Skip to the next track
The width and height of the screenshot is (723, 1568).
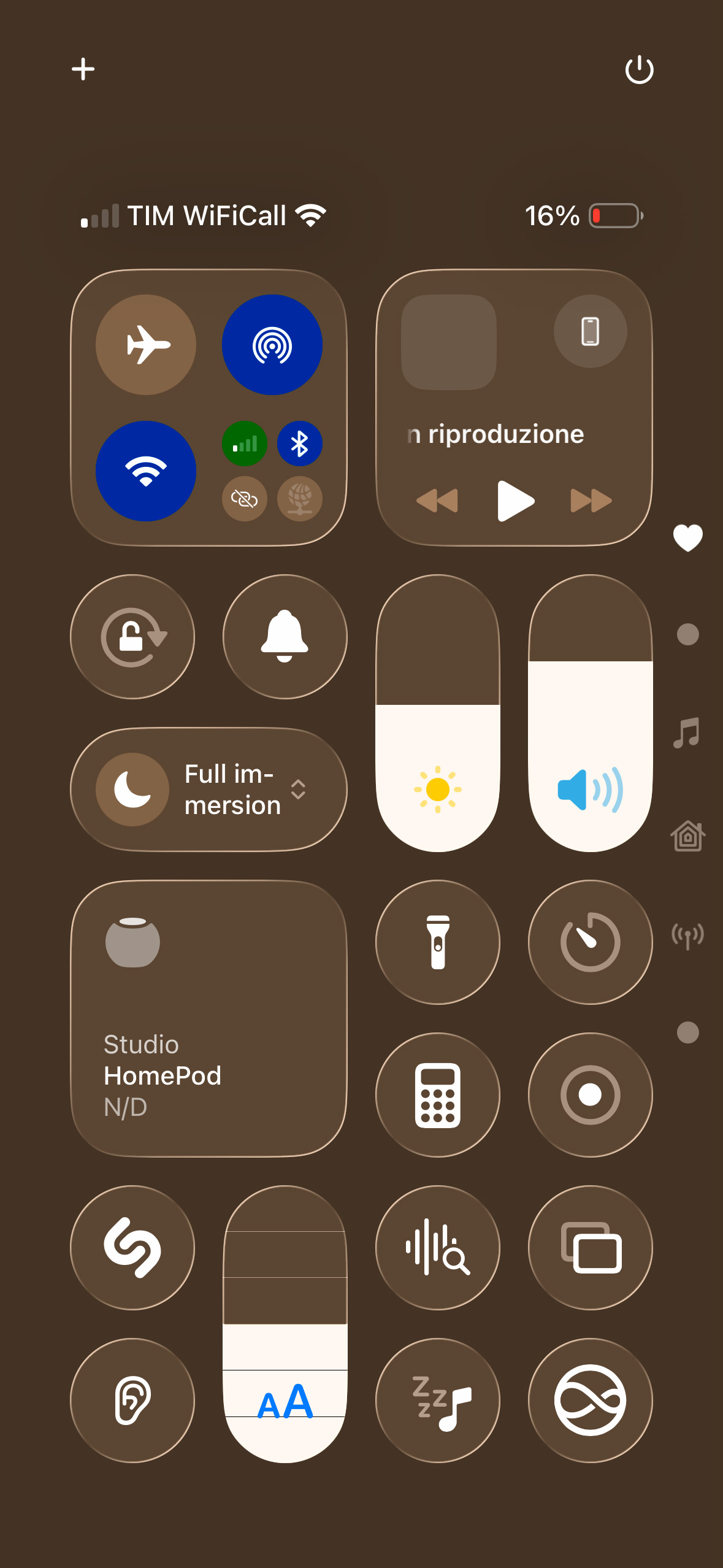[591, 501]
